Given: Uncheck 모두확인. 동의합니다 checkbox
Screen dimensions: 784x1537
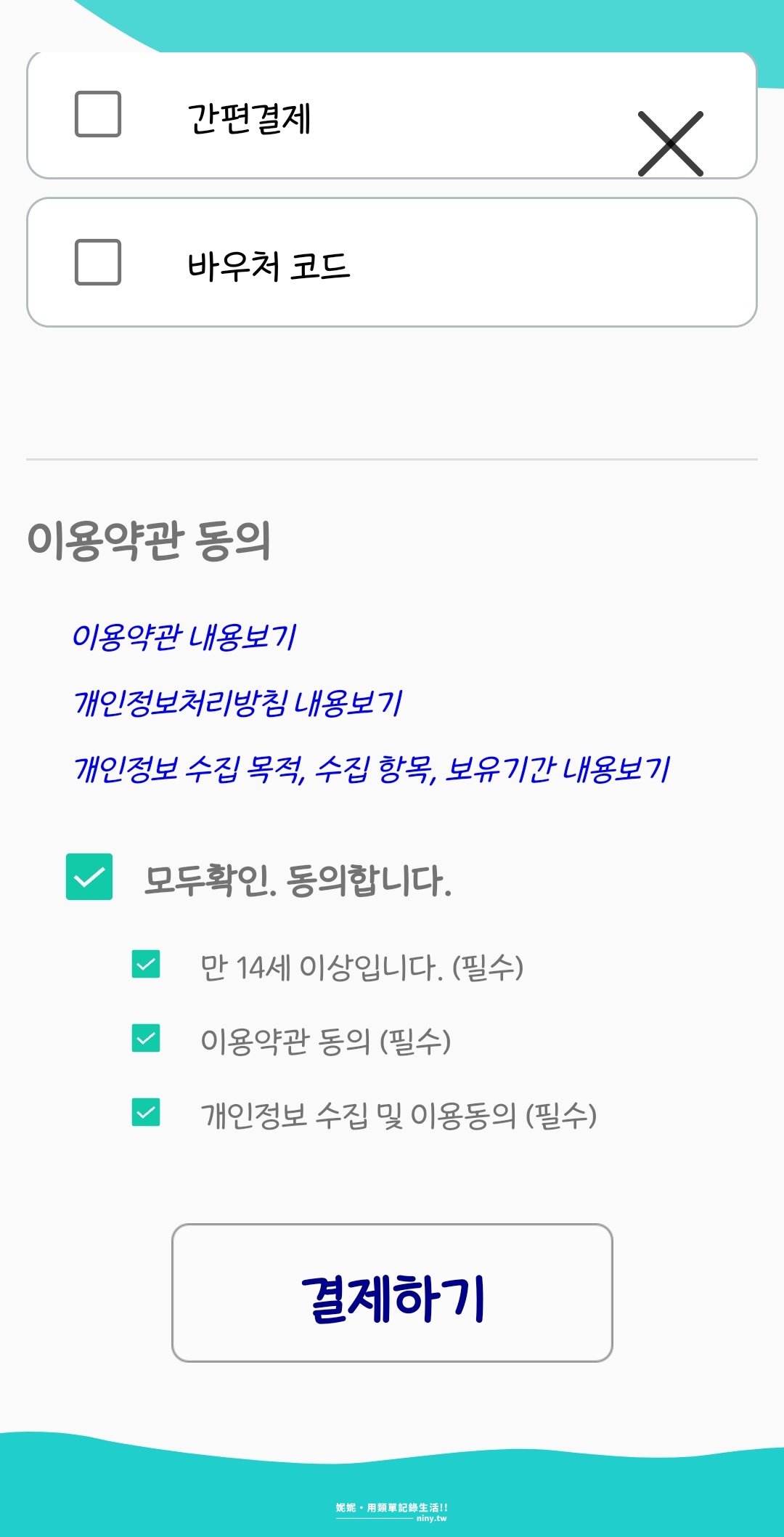Looking at the screenshot, I should 89,877.
